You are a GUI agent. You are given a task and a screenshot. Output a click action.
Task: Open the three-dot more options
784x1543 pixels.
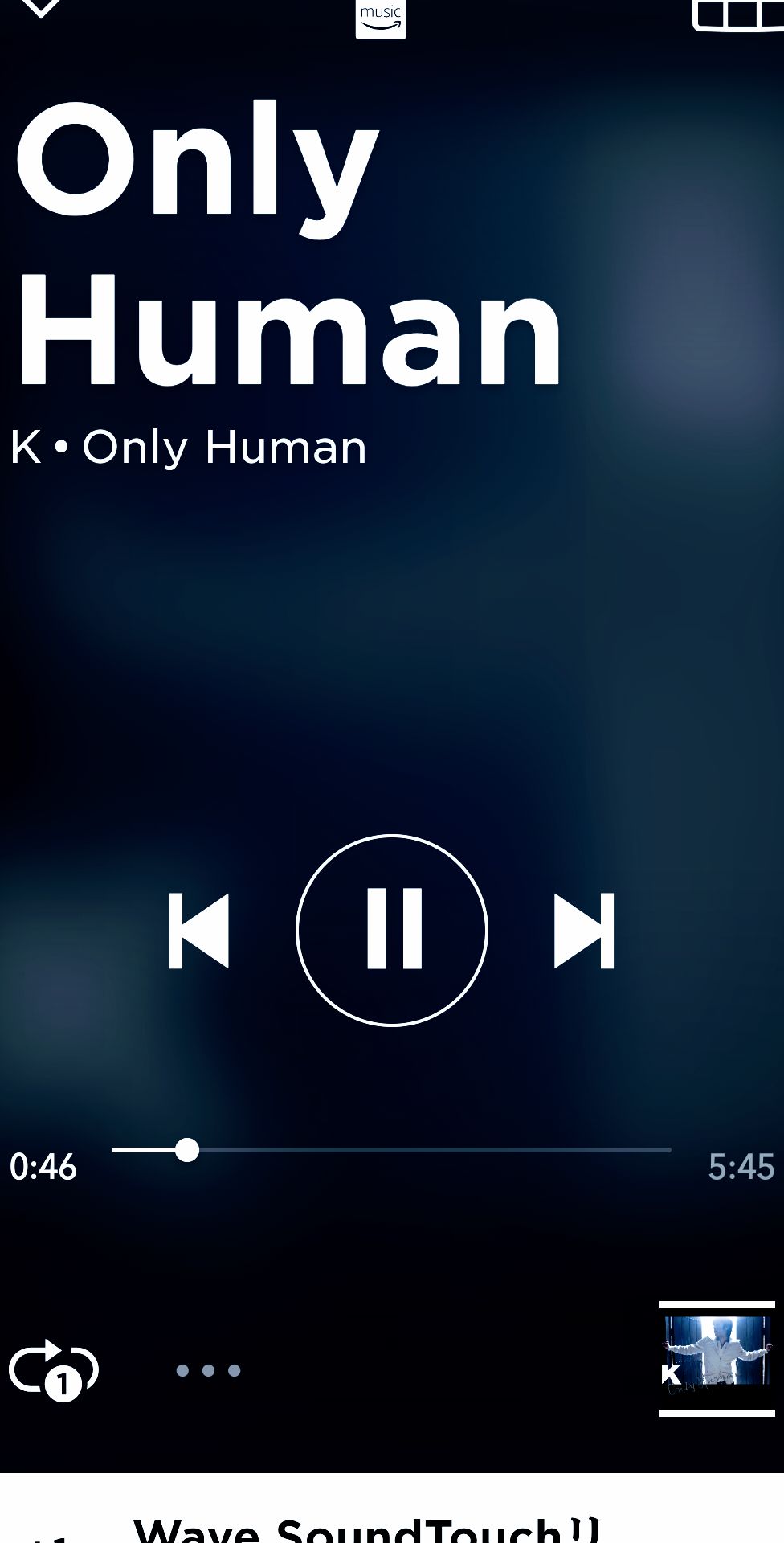click(208, 1370)
